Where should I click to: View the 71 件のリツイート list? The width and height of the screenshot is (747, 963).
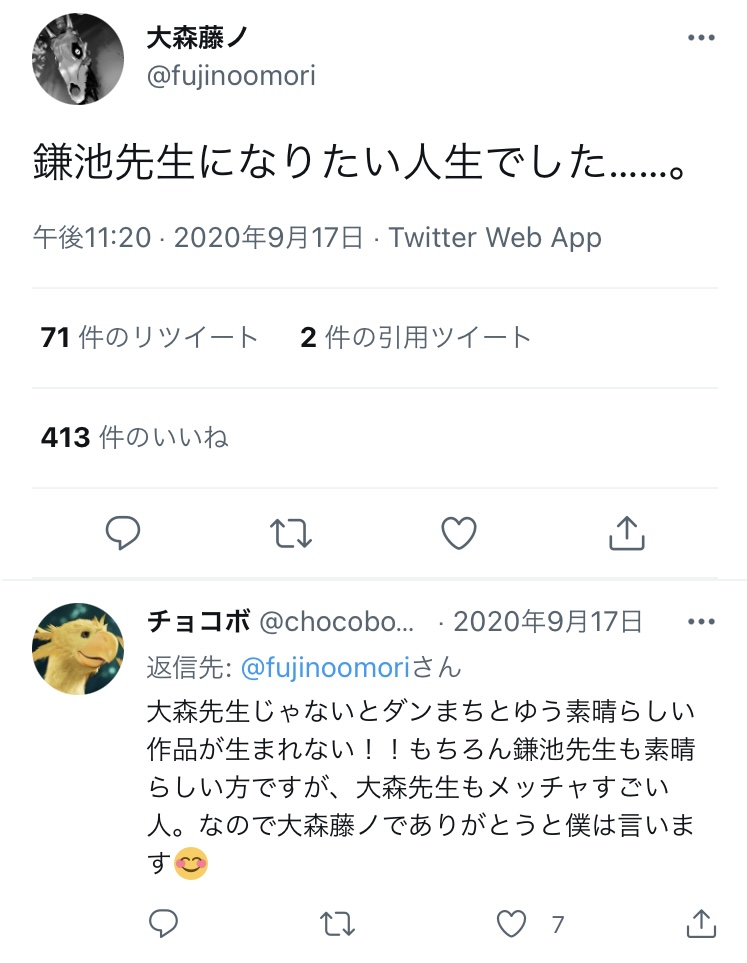[x=149, y=338]
